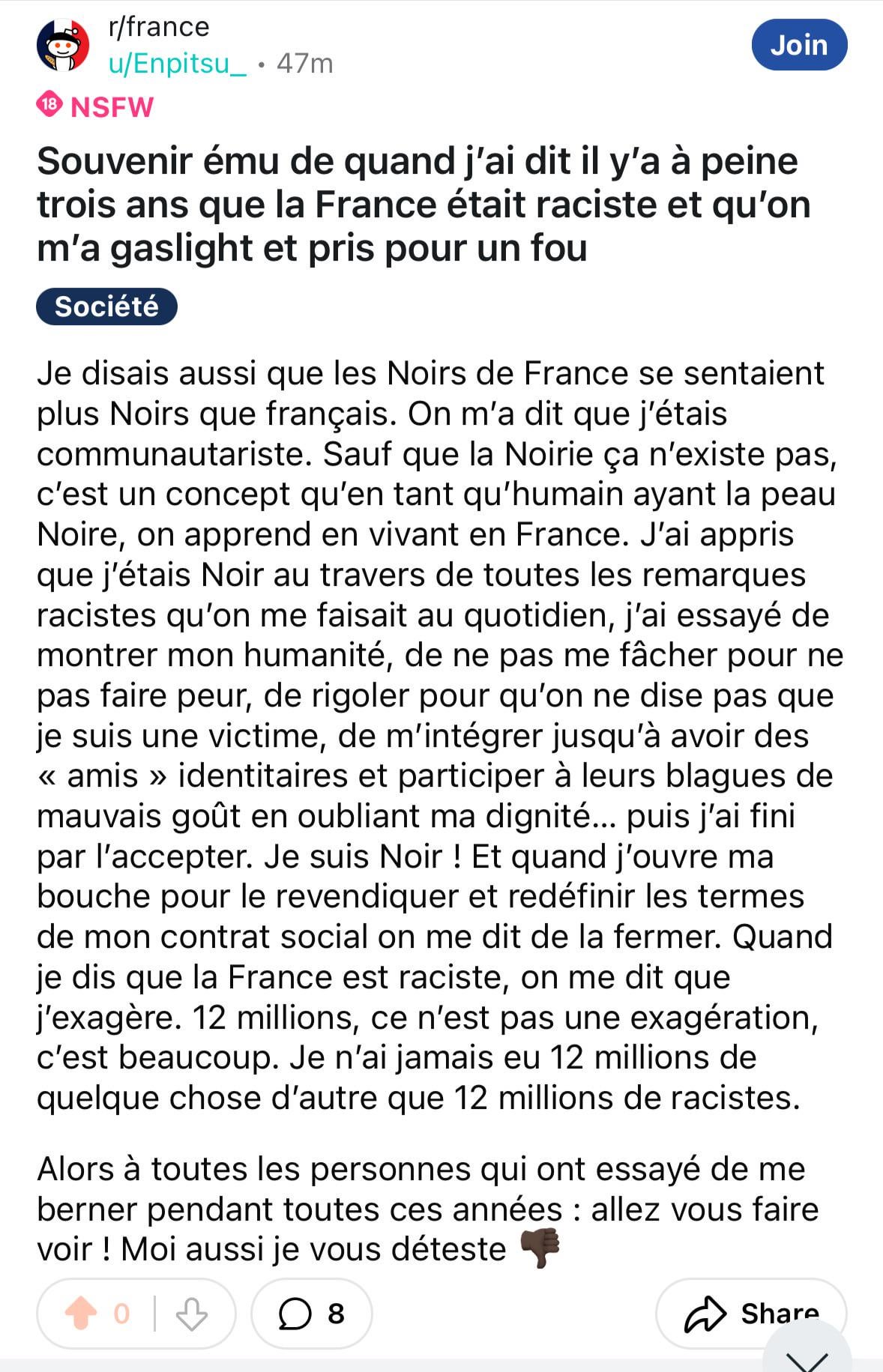The height and width of the screenshot is (1372, 883).
Task: Join the r/france community
Action: click(798, 45)
